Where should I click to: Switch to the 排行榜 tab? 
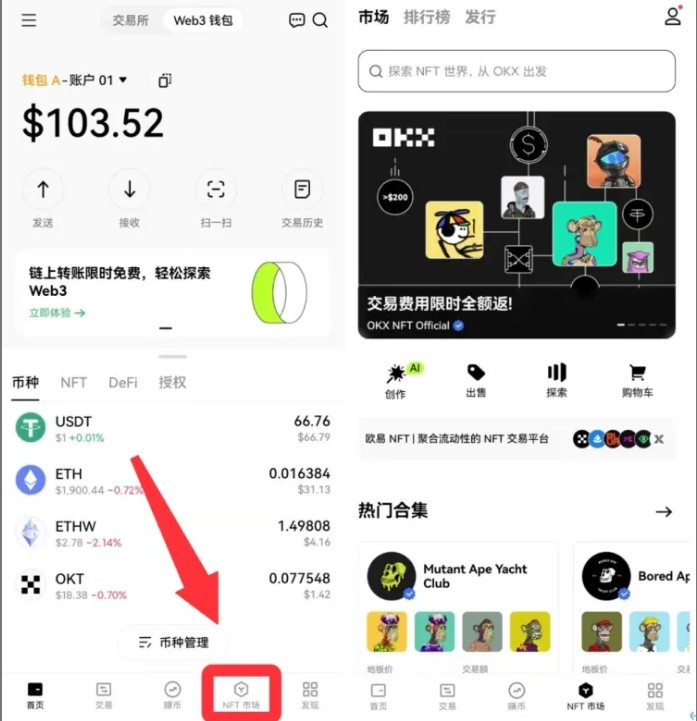pos(425,17)
